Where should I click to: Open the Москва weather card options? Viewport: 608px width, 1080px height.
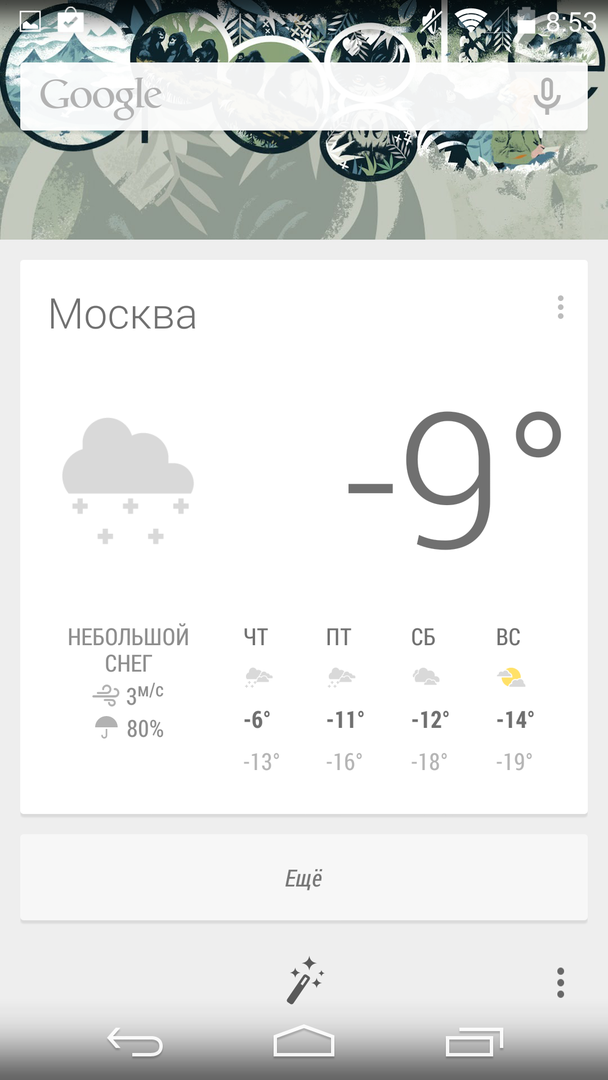click(x=561, y=307)
